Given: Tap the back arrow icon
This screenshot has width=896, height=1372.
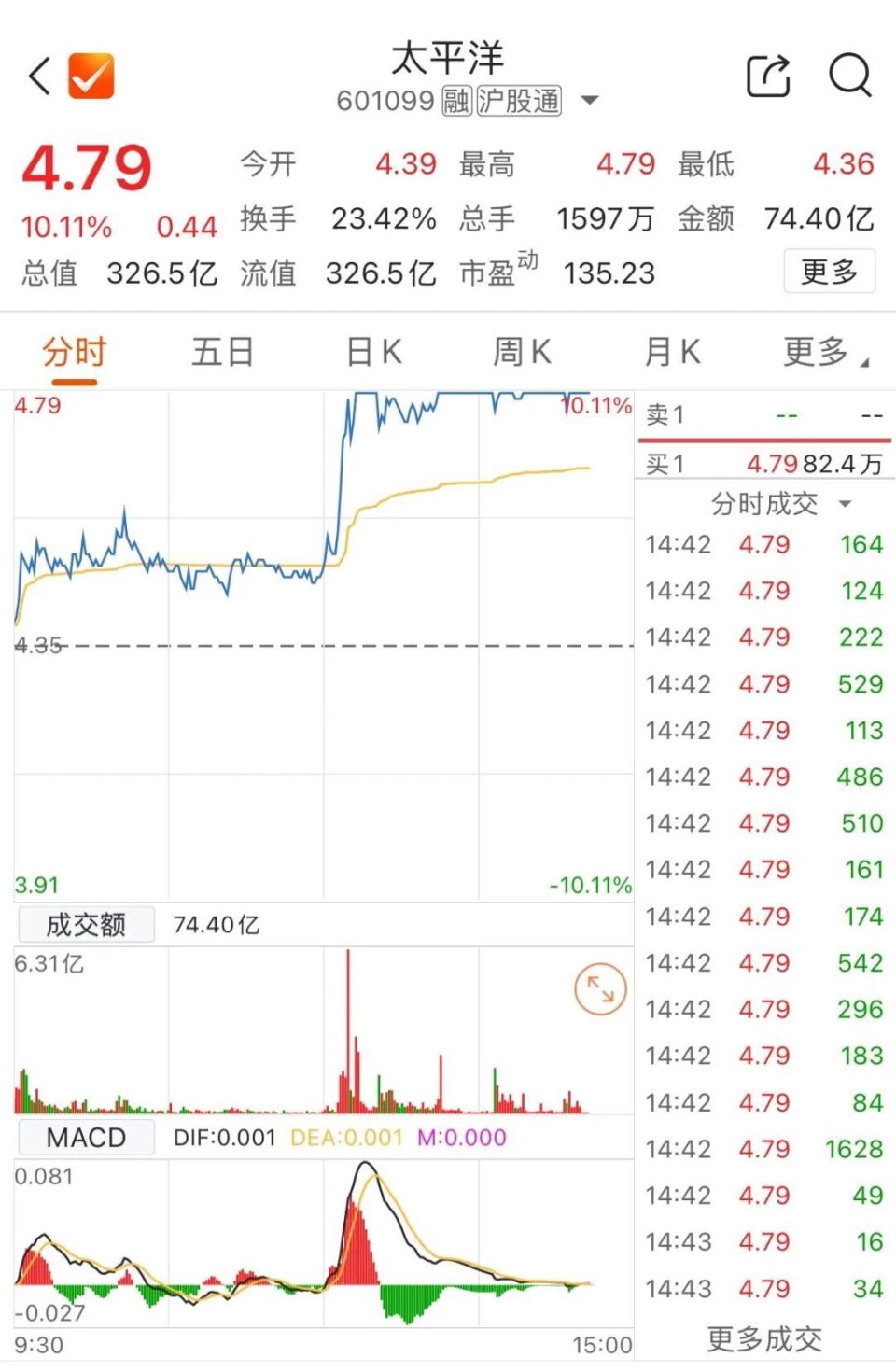Looking at the screenshot, I should [37, 77].
